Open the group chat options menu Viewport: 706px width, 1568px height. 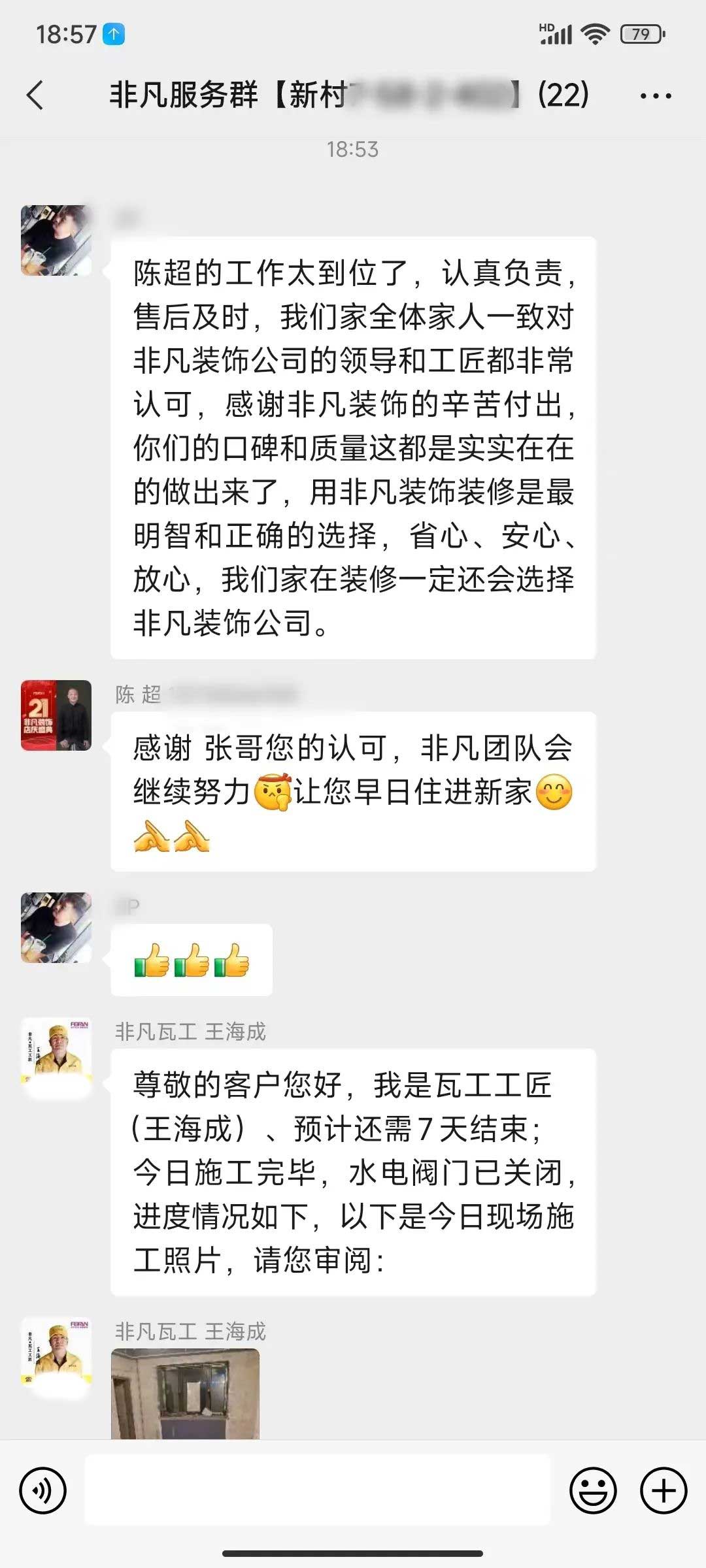click(x=655, y=96)
